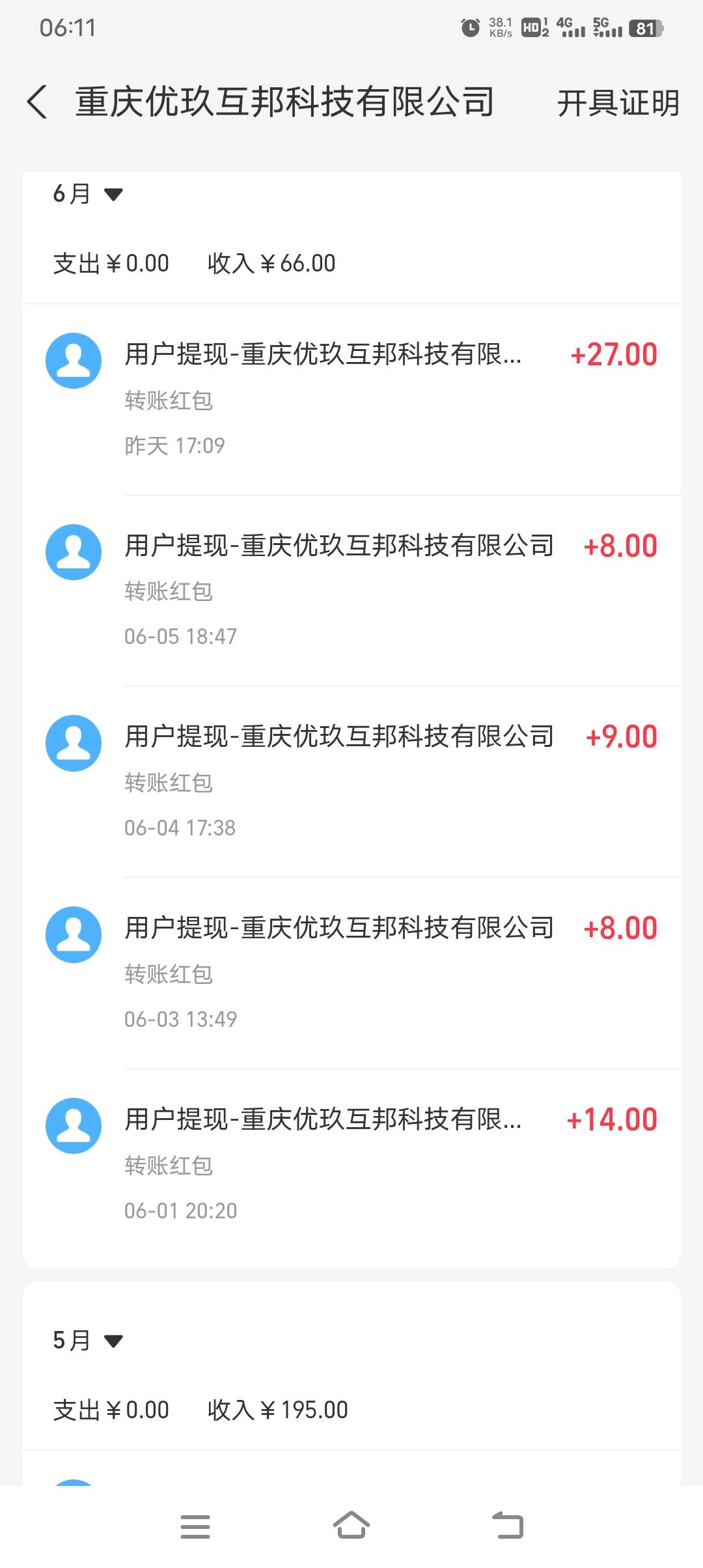
Task: Open recent apps from the navigation bar
Action: pyautogui.click(x=195, y=1526)
